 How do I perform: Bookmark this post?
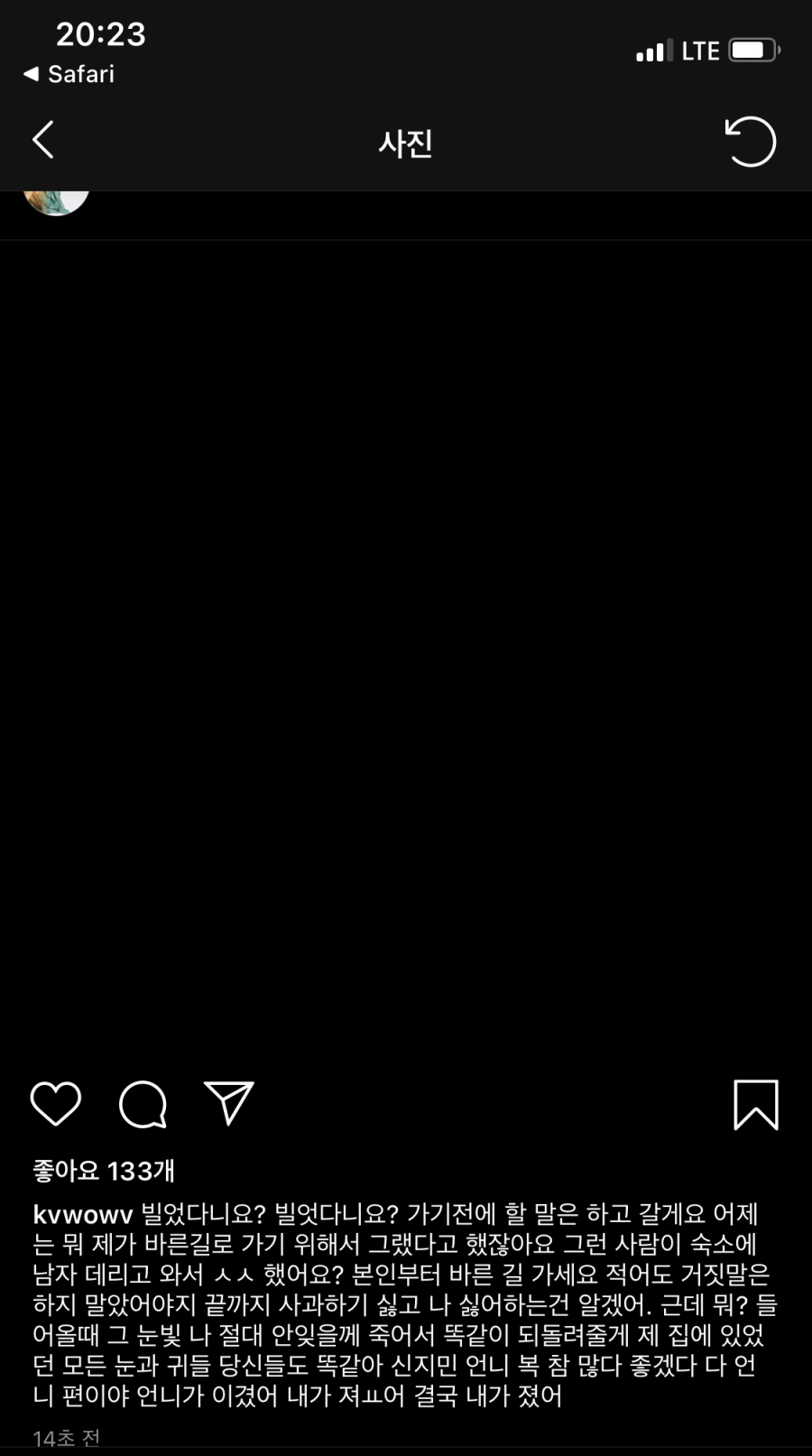(756, 1104)
